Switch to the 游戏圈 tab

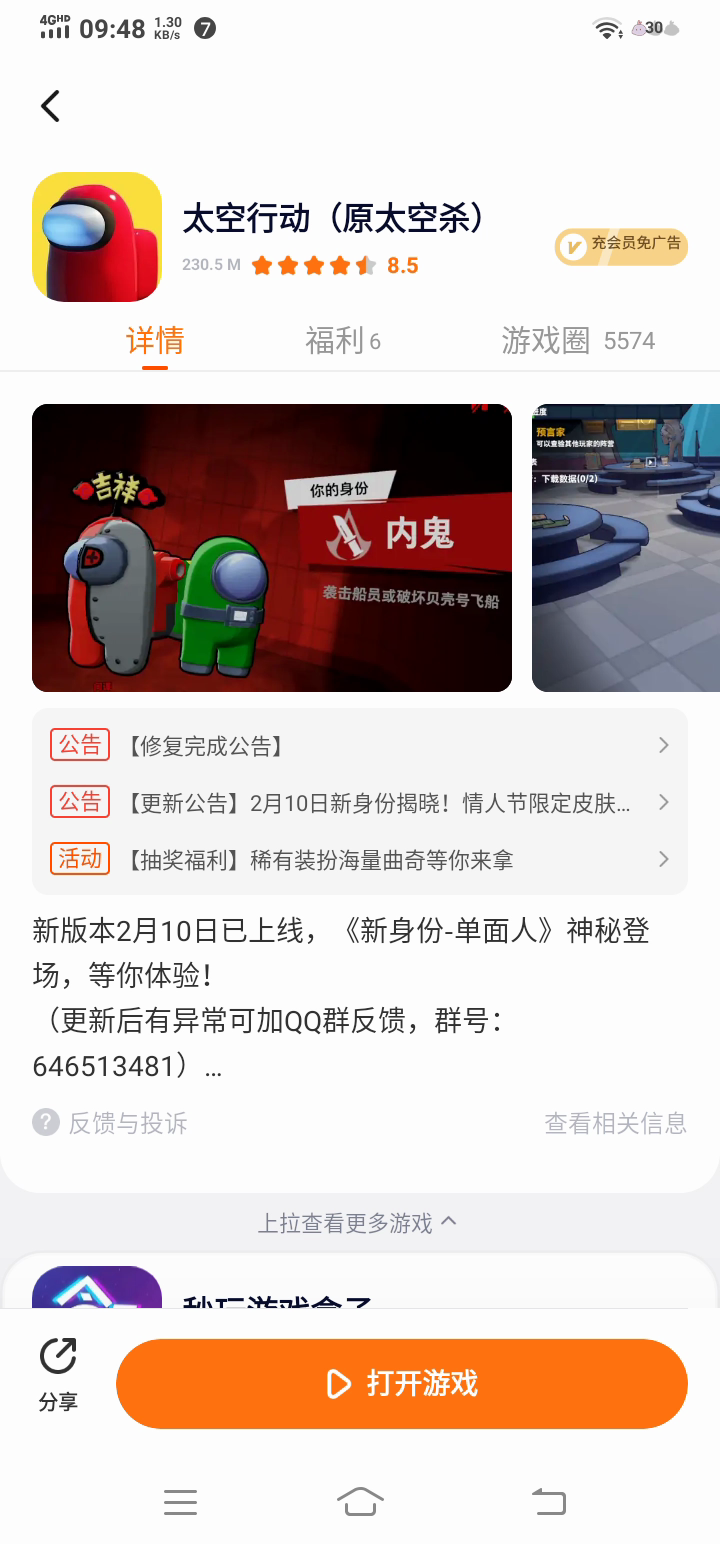pos(577,341)
